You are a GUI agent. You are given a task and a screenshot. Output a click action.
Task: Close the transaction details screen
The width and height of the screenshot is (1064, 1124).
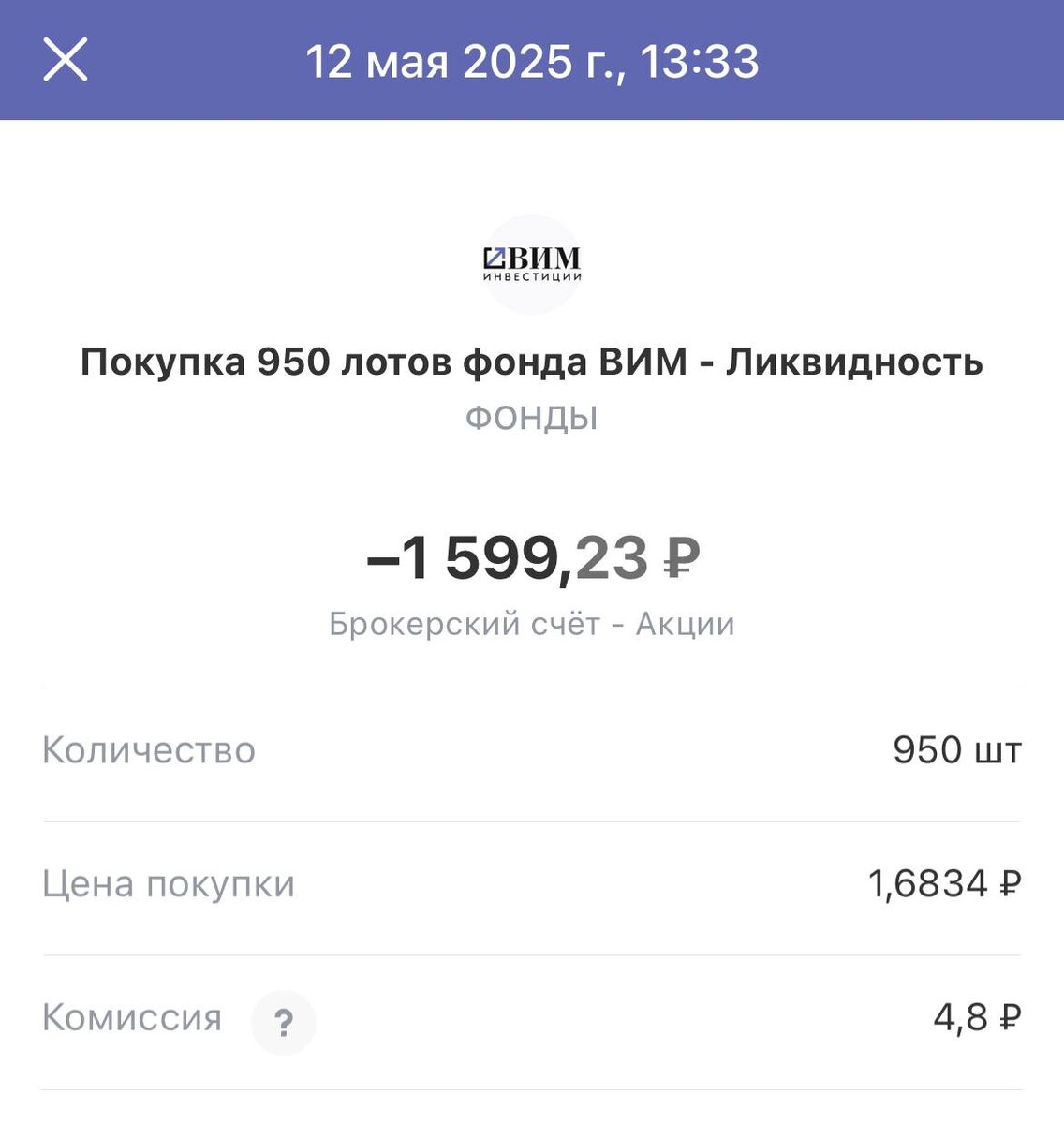coord(66,60)
